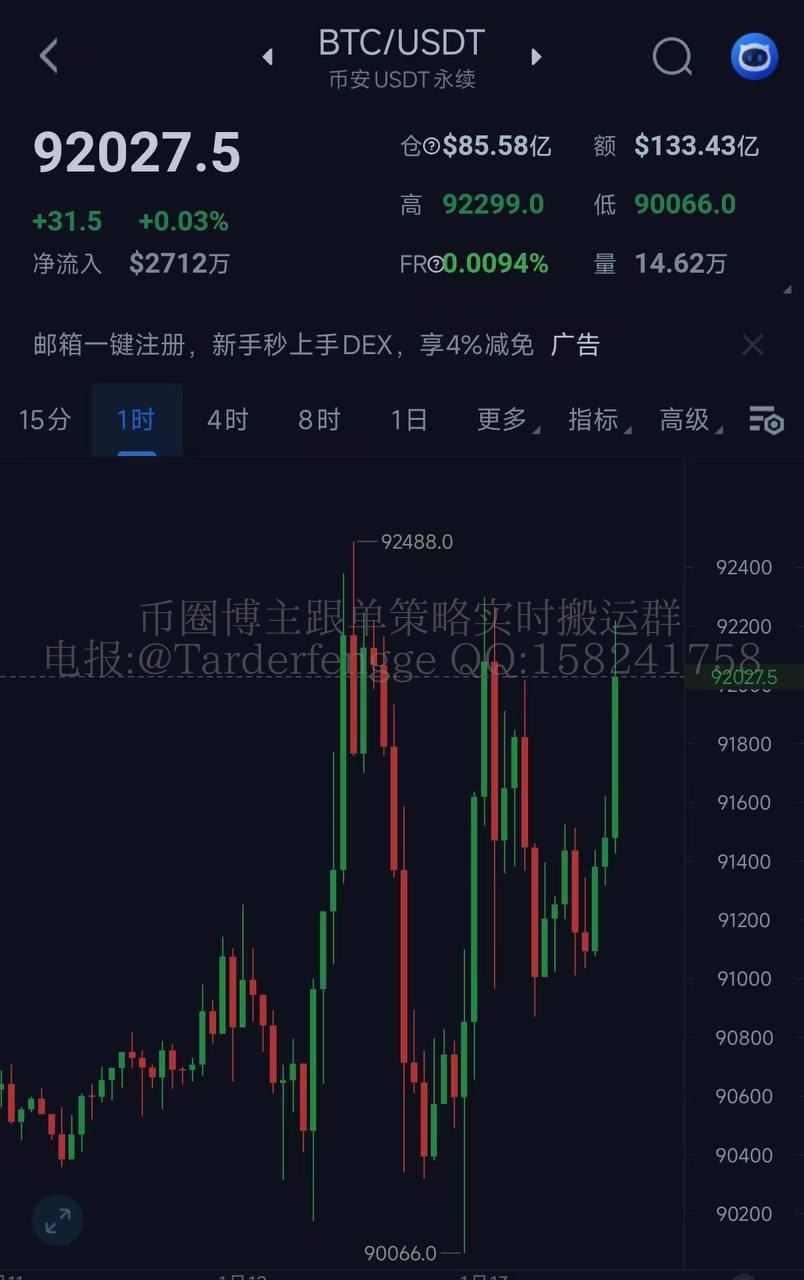The height and width of the screenshot is (1280, 804).
Task: Select the 1时 timeframe
Action: [136, 420]
